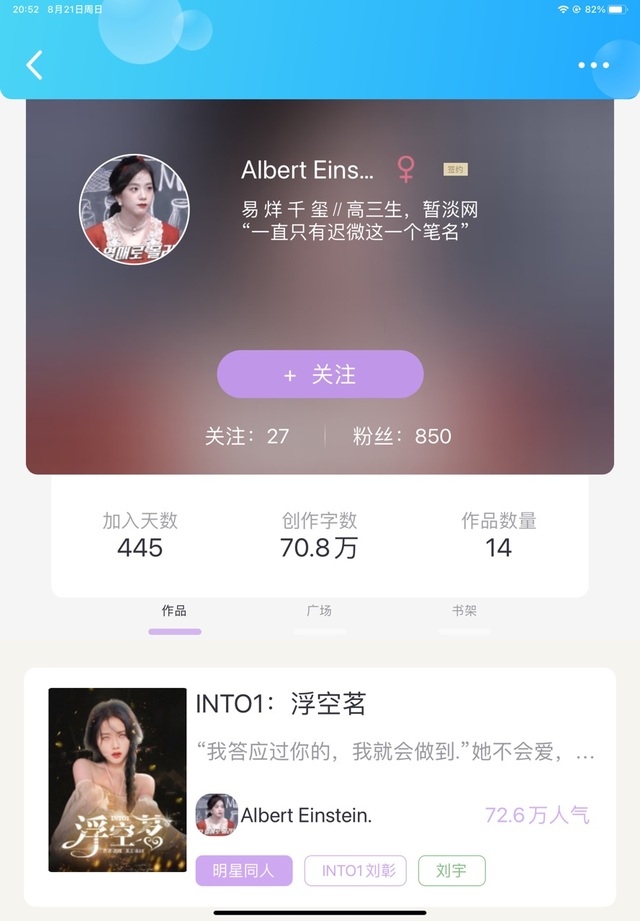
Task: Select the 刘宇 tag chip
Action: (x=452, y=871)
